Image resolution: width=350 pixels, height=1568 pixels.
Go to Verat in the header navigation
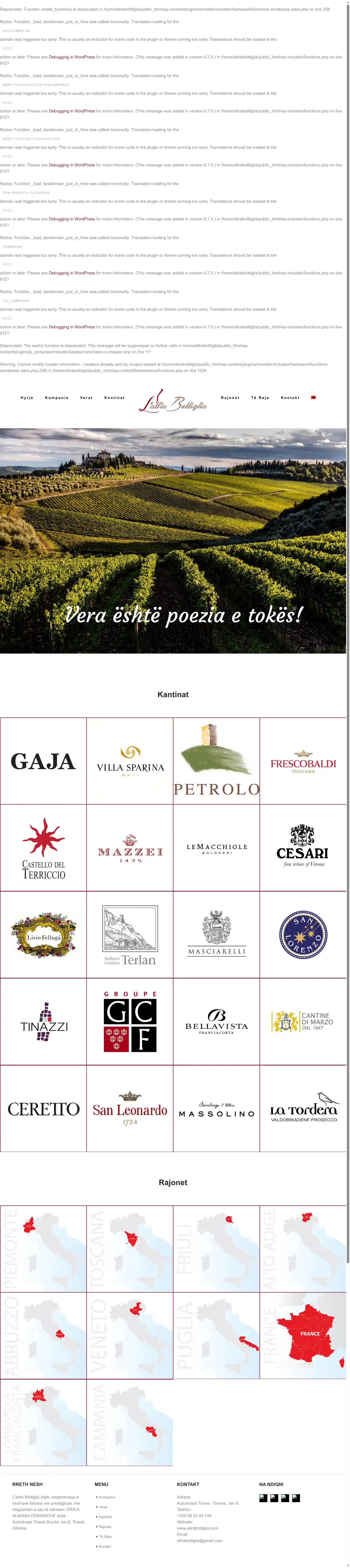[86, 397]
